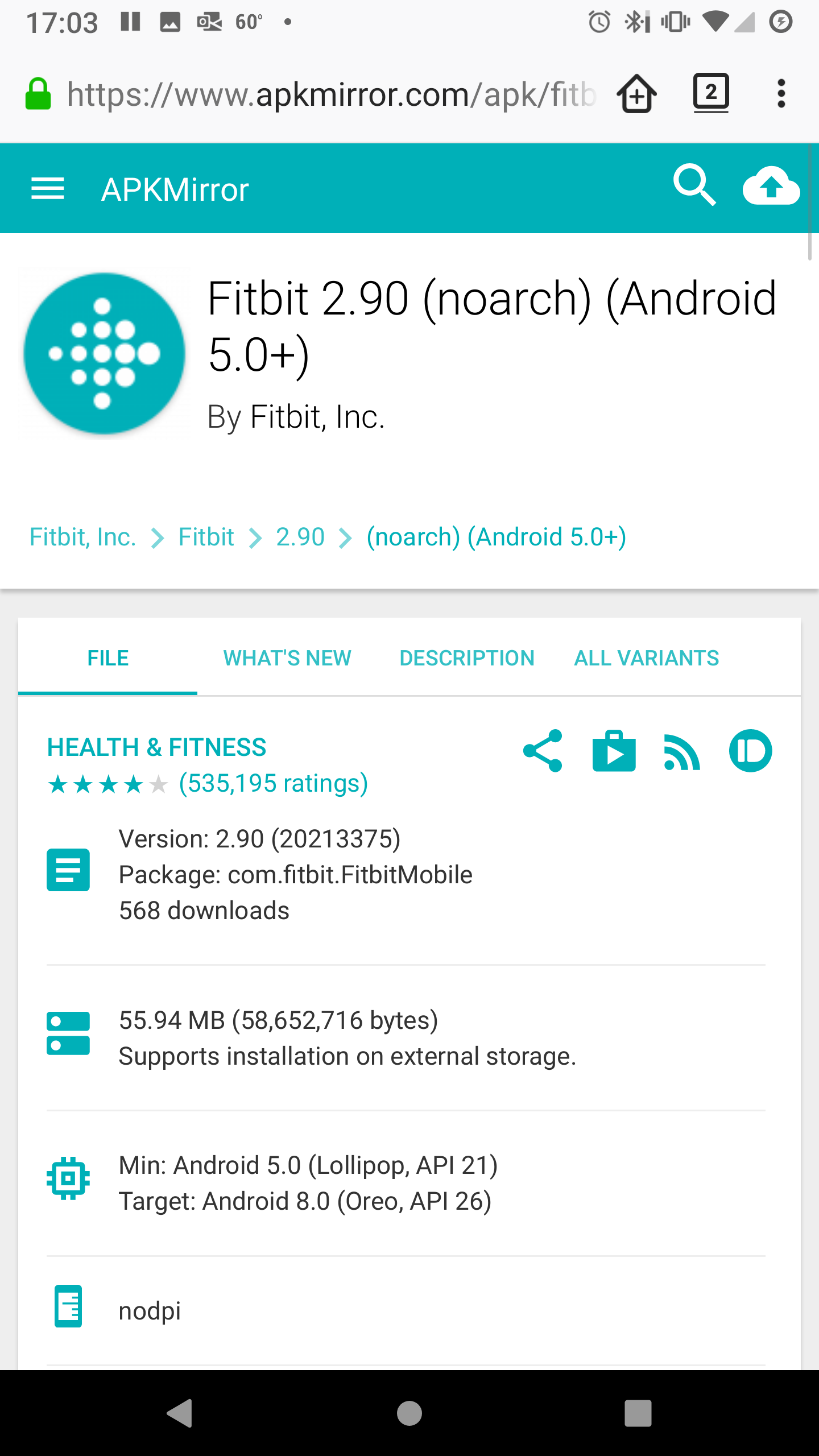
Task: Open the RSS feed icon
Action: (681, 752)
